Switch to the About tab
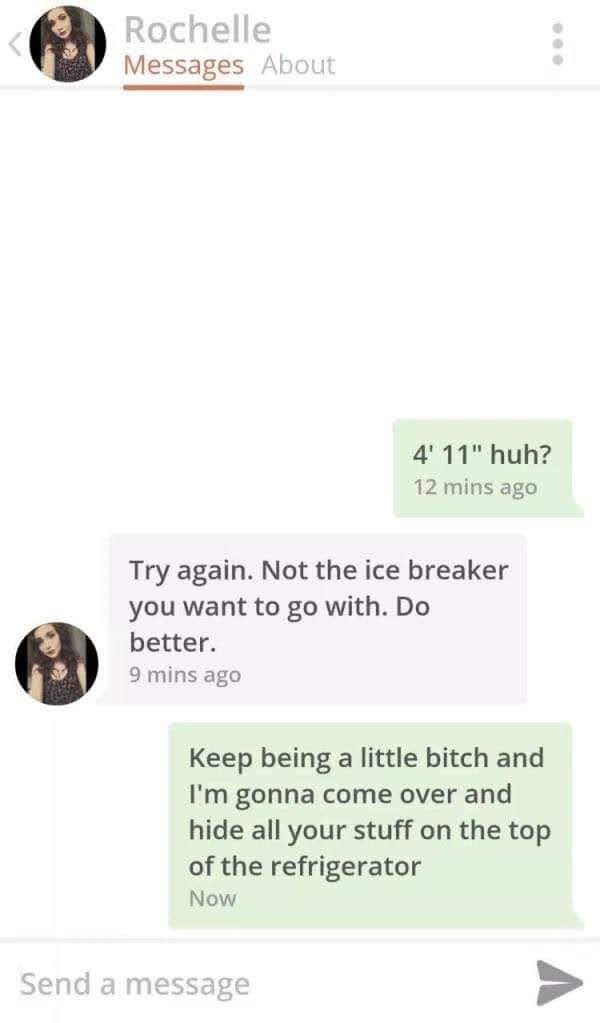600x1023 pixels. 298,65
